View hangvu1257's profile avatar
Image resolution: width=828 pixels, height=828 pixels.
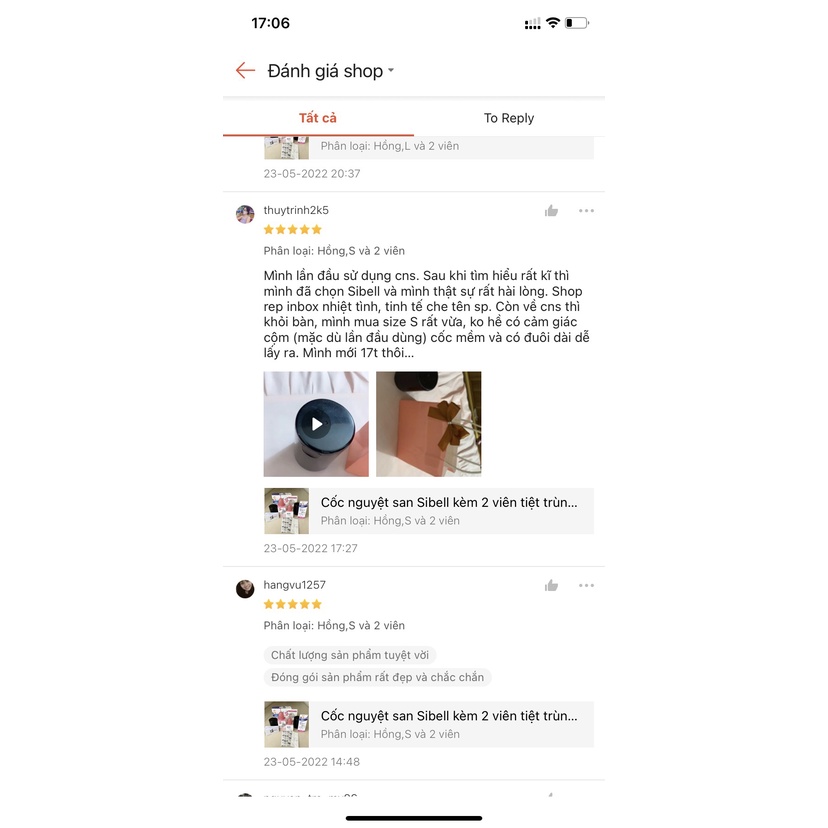(x=245, y=588)
